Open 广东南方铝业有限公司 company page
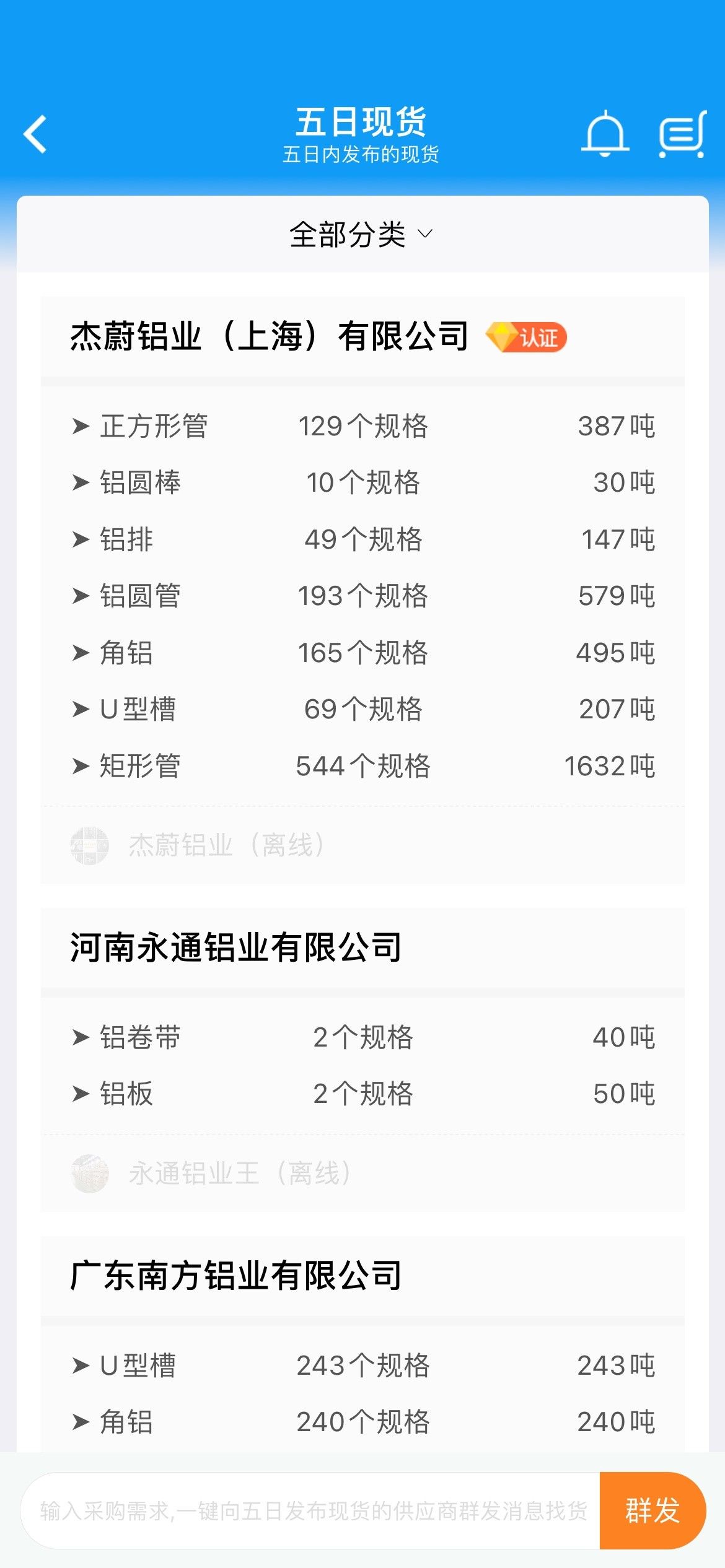725x1568 pixels. (235, 1276)
